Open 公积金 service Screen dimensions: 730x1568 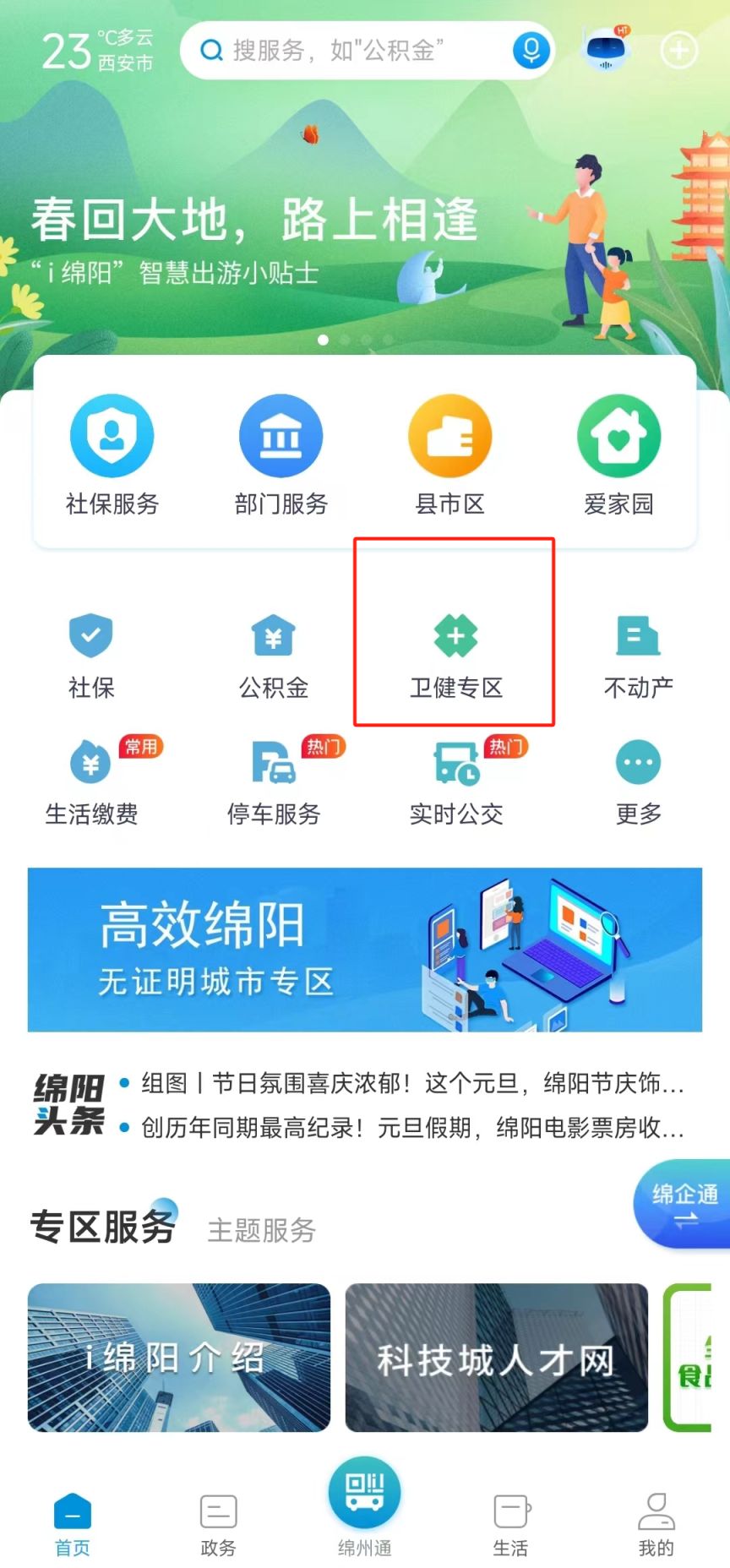274,656
